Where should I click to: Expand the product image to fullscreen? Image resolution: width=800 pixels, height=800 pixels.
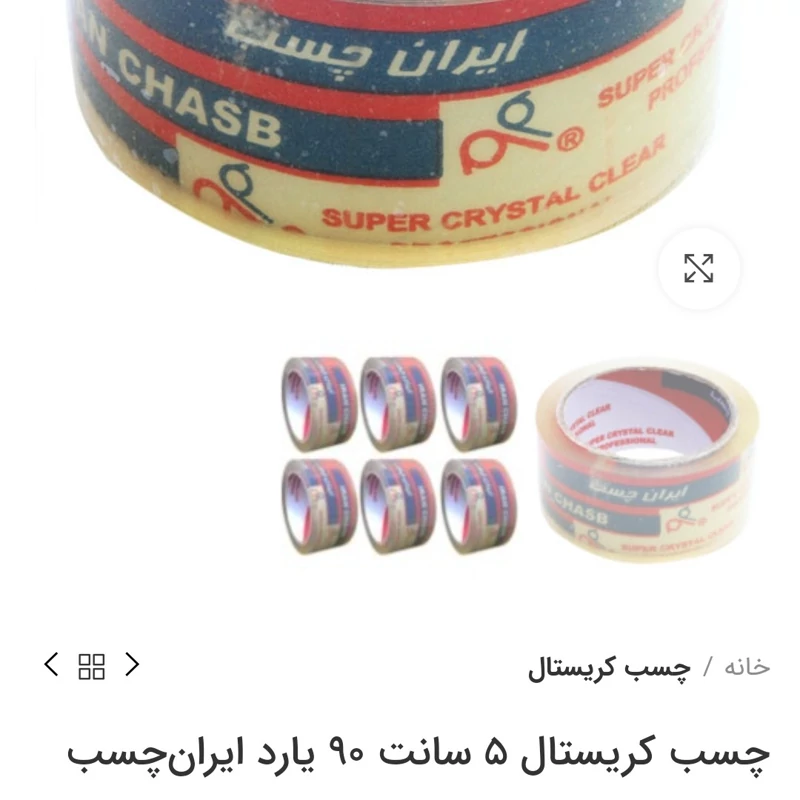click(698, 268)
